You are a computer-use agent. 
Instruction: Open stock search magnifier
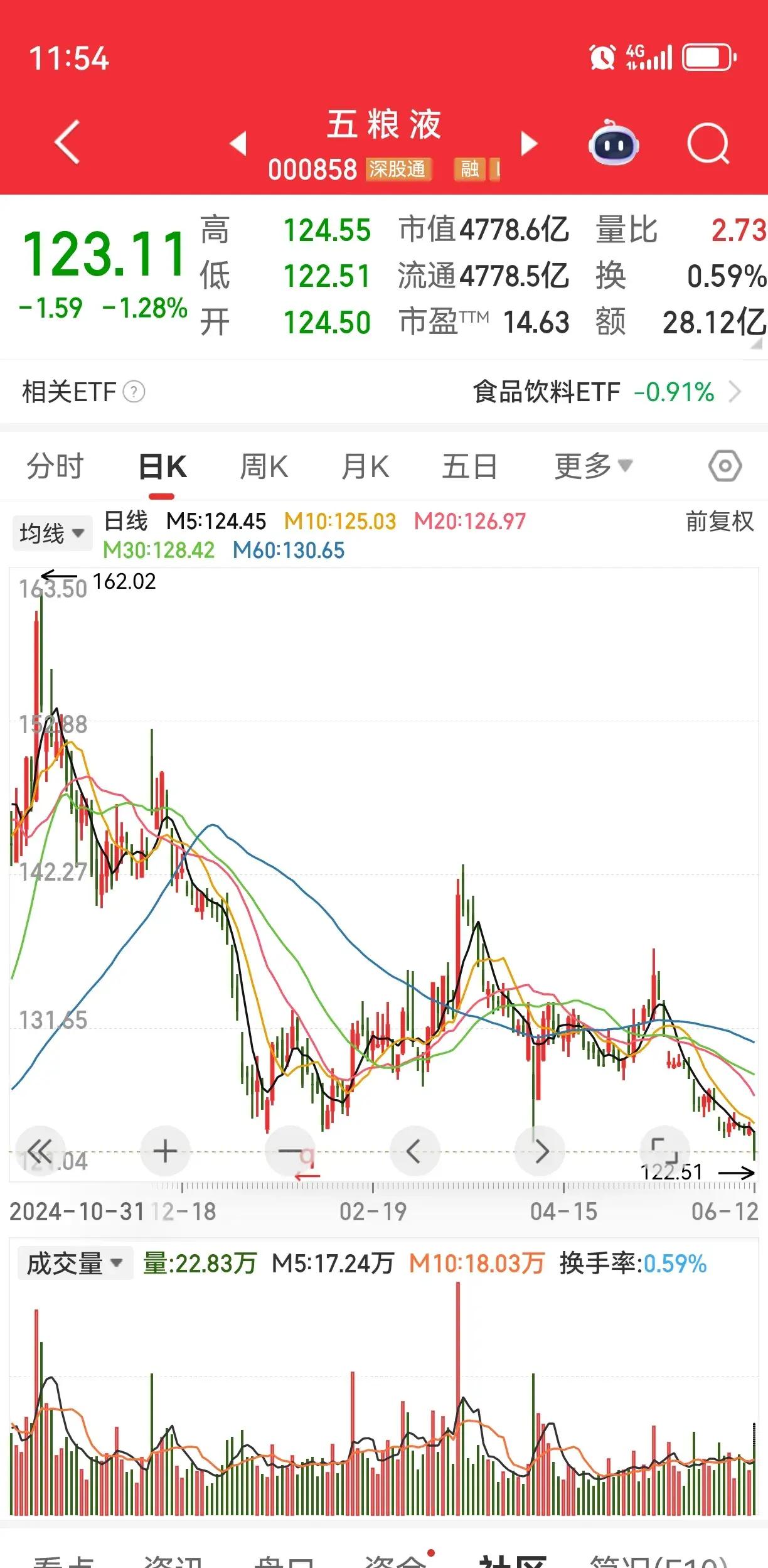coord(708,144)
